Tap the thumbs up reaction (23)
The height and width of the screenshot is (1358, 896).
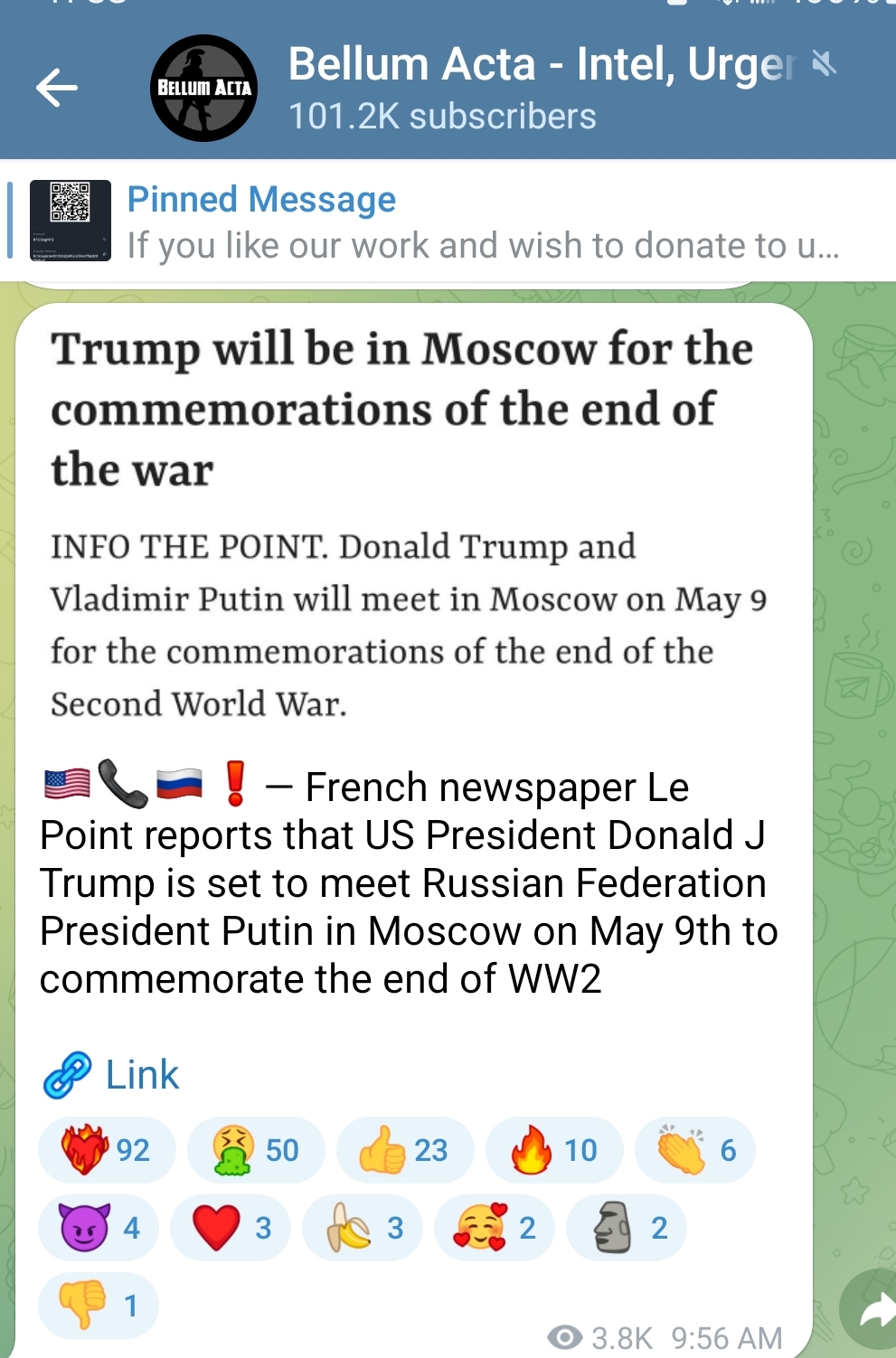pyautogui.click(x=404, y=1150)
